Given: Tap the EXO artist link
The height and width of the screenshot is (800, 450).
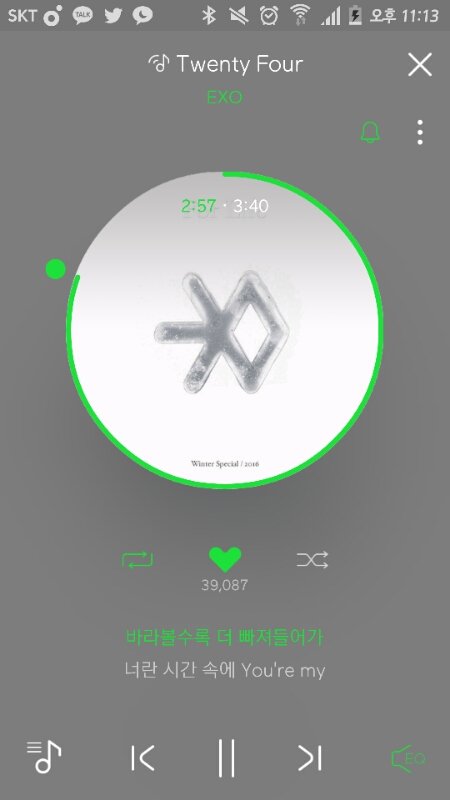Looking at the screenshot, I should 224,96.
